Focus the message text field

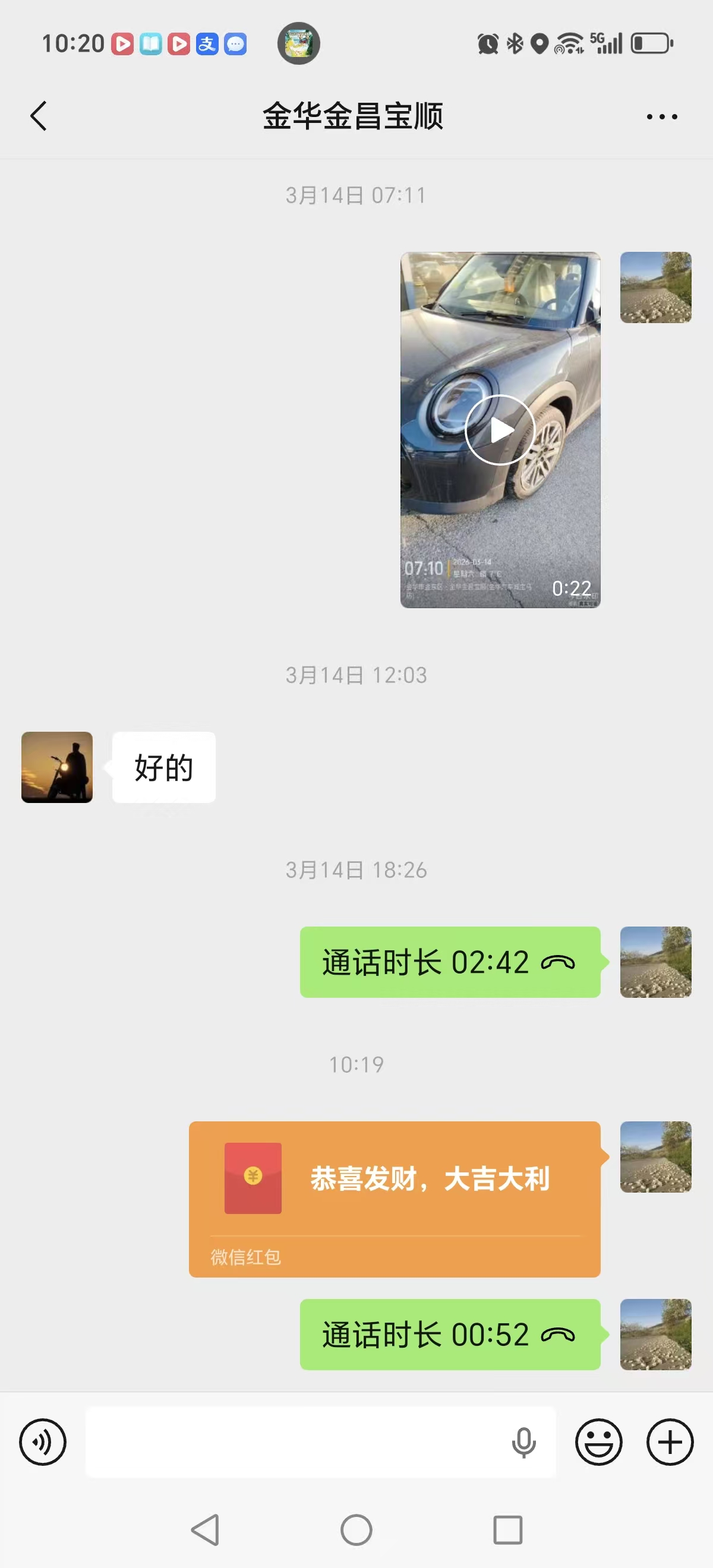[292, 1441]
